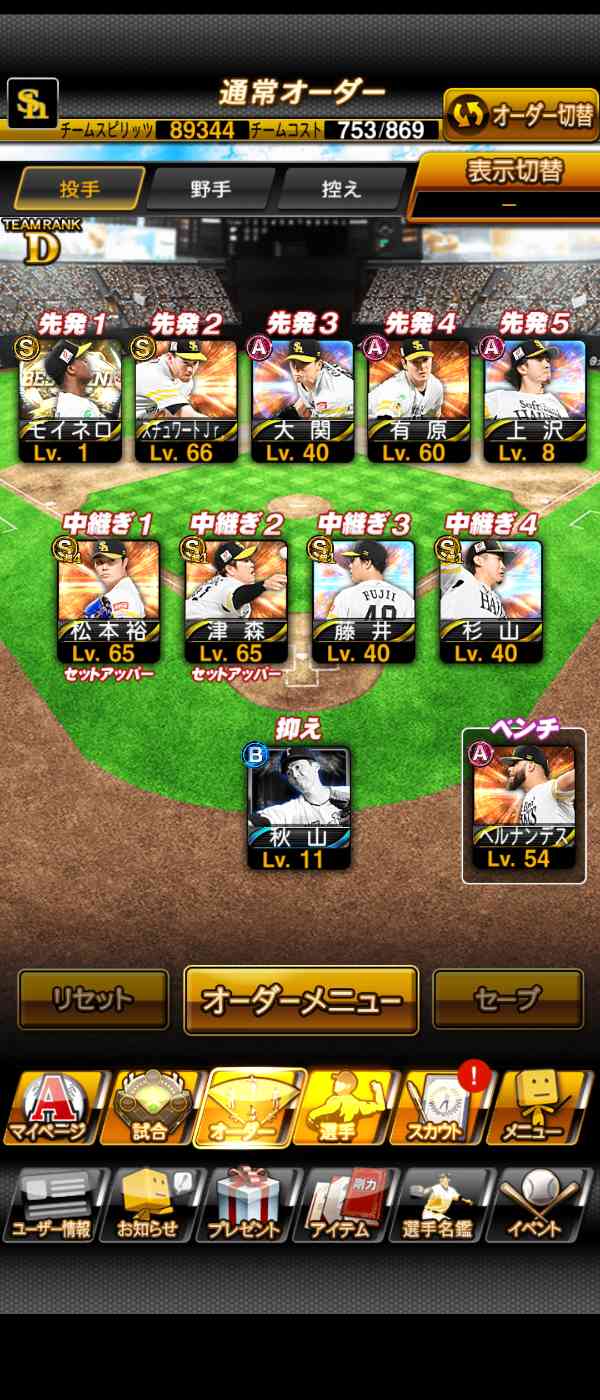Select starter card モイネロ
This screenshot has height=1400, width=600.
pos(71,400)
